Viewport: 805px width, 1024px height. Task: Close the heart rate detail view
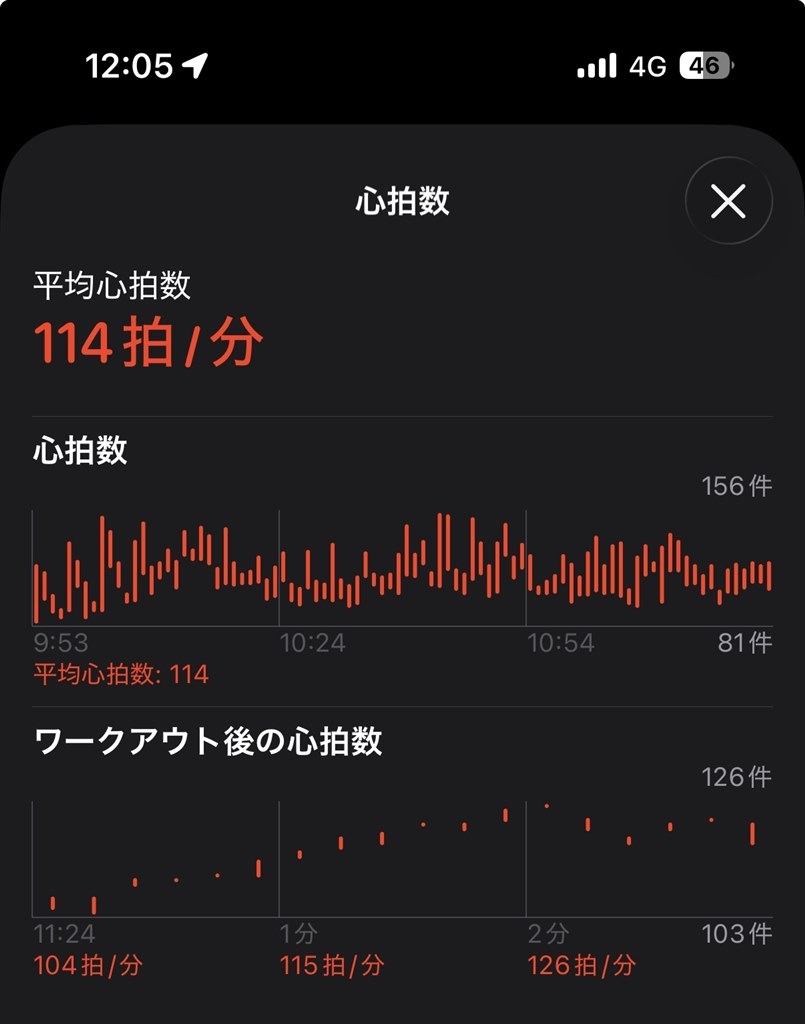point(729,200)
